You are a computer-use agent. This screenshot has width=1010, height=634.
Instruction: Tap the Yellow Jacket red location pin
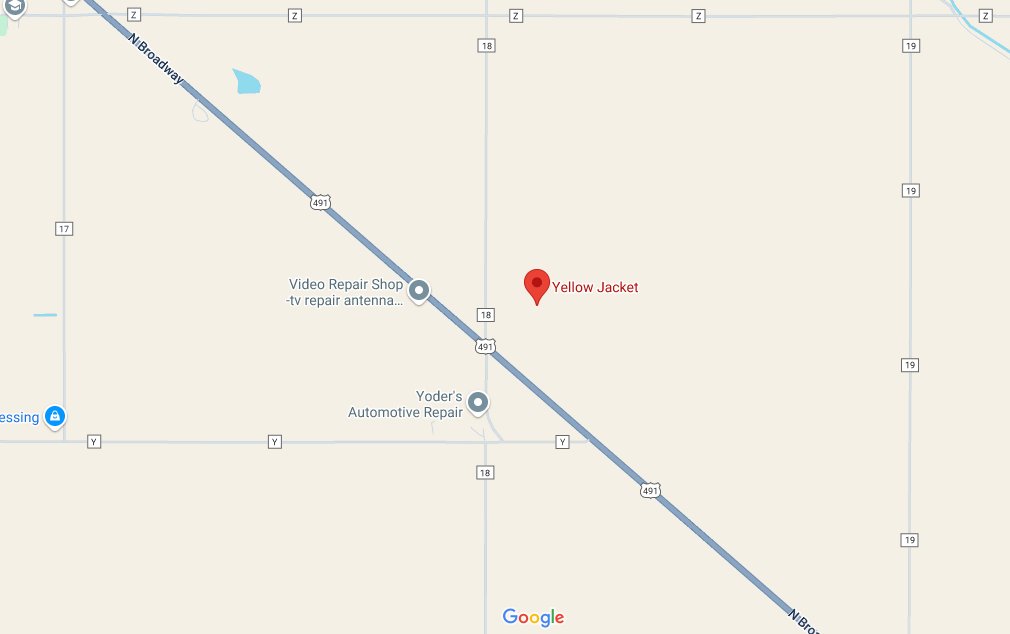[537, 286]
